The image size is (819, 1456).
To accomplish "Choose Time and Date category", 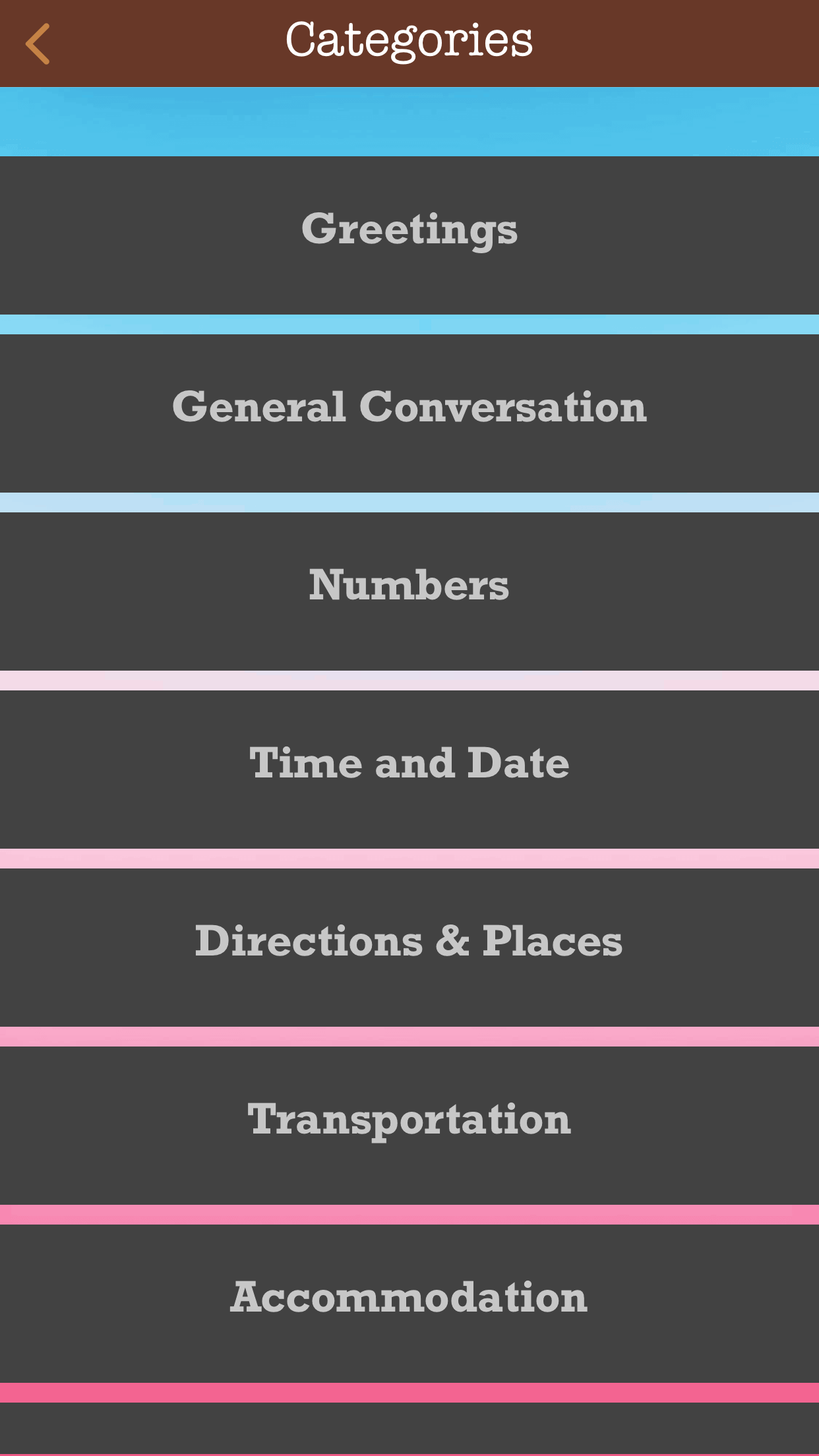I will click(409, 769).
